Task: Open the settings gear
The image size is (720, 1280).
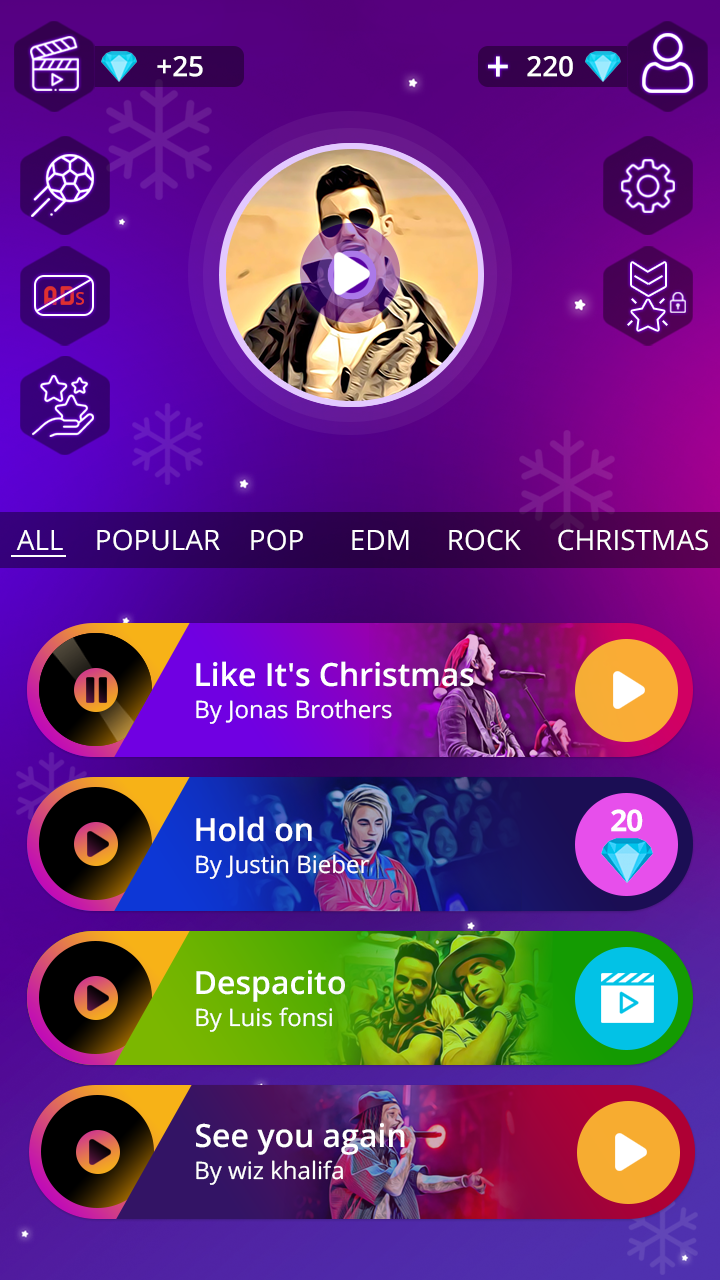Action: (x=647, y=186)
